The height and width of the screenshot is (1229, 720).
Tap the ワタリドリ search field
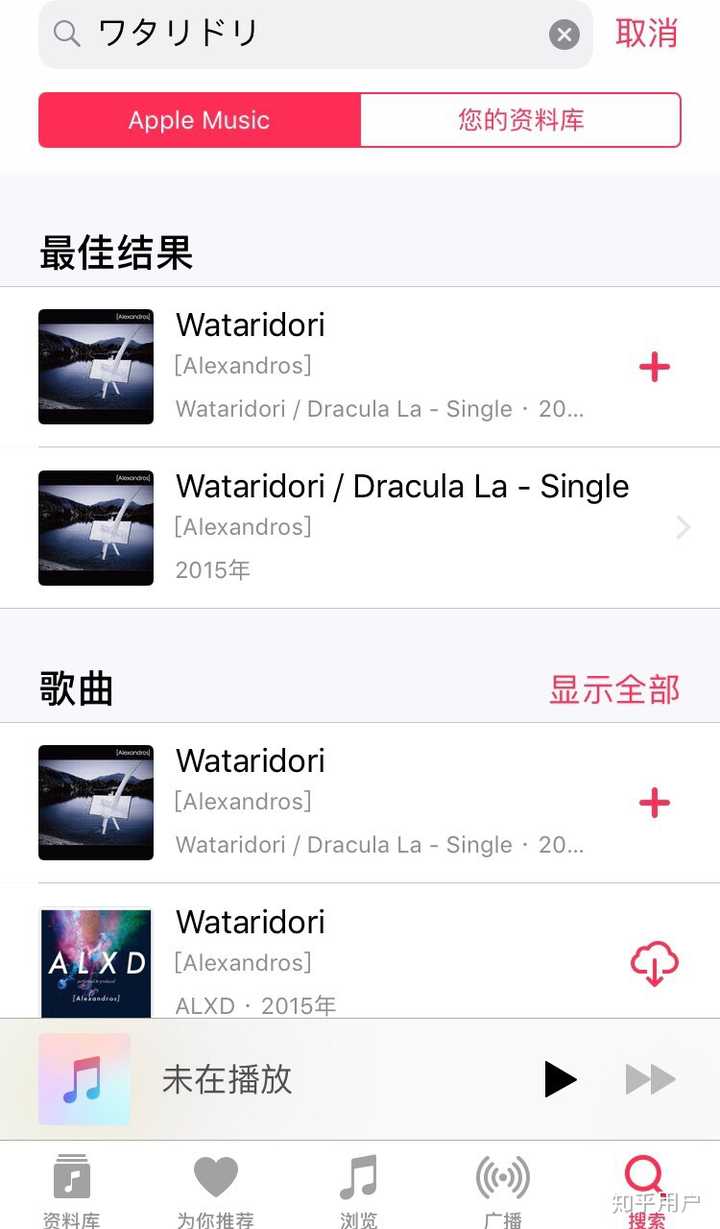pyautogui.click(x=300, y=34)
